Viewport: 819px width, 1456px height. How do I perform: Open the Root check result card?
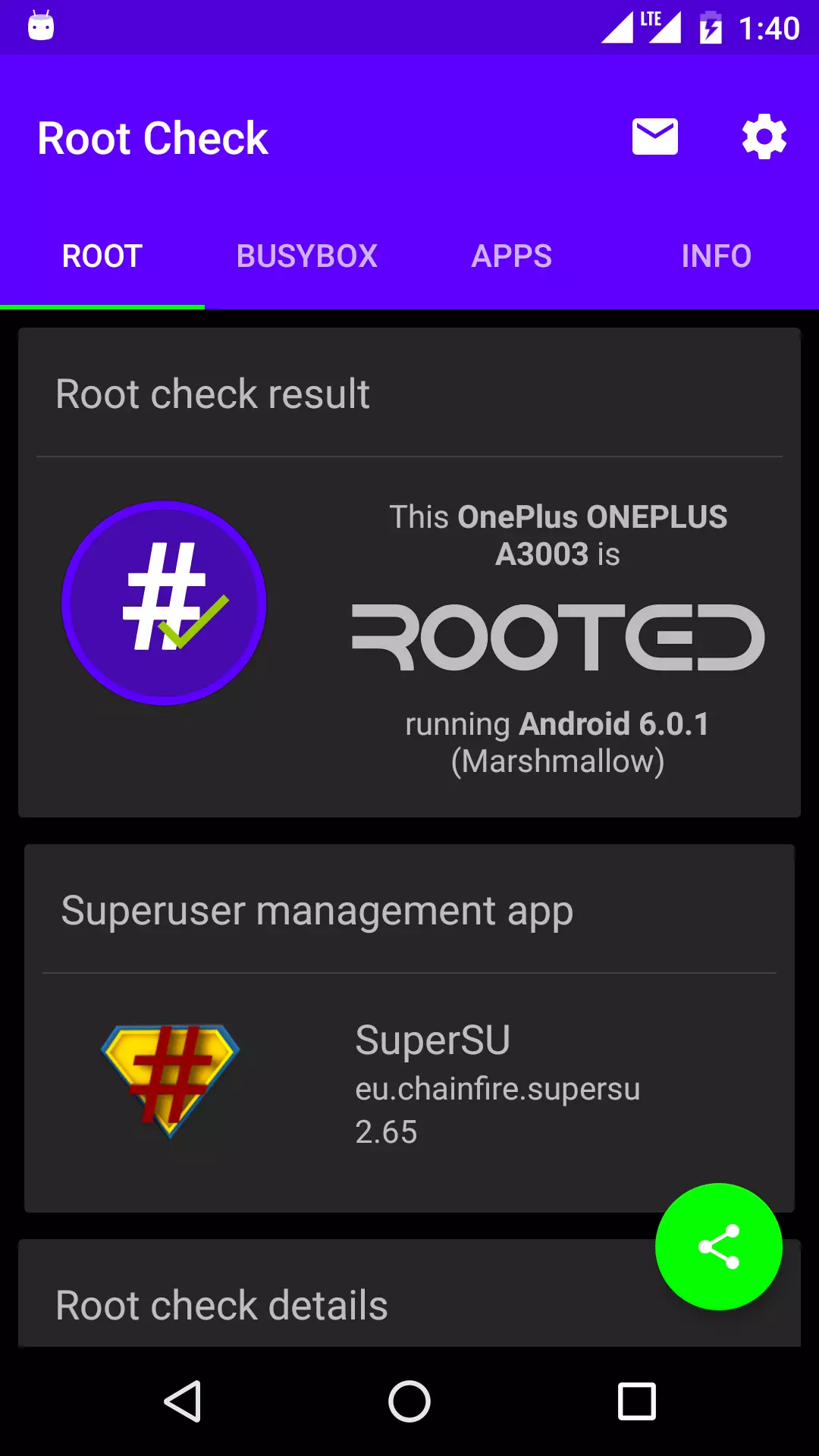[x=213, y=394]
